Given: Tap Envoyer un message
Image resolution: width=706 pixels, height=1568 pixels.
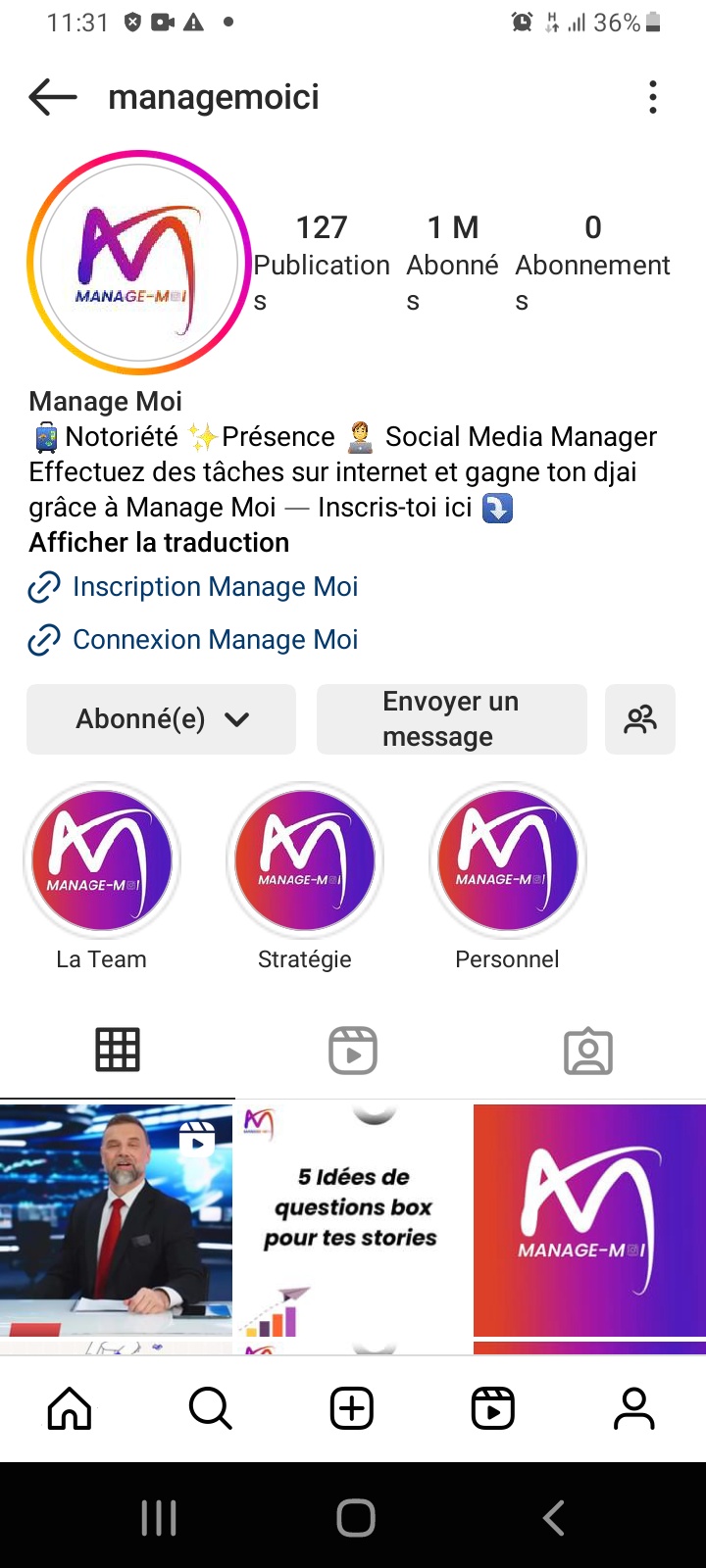Looking at the screenshot, I should 451,719.
